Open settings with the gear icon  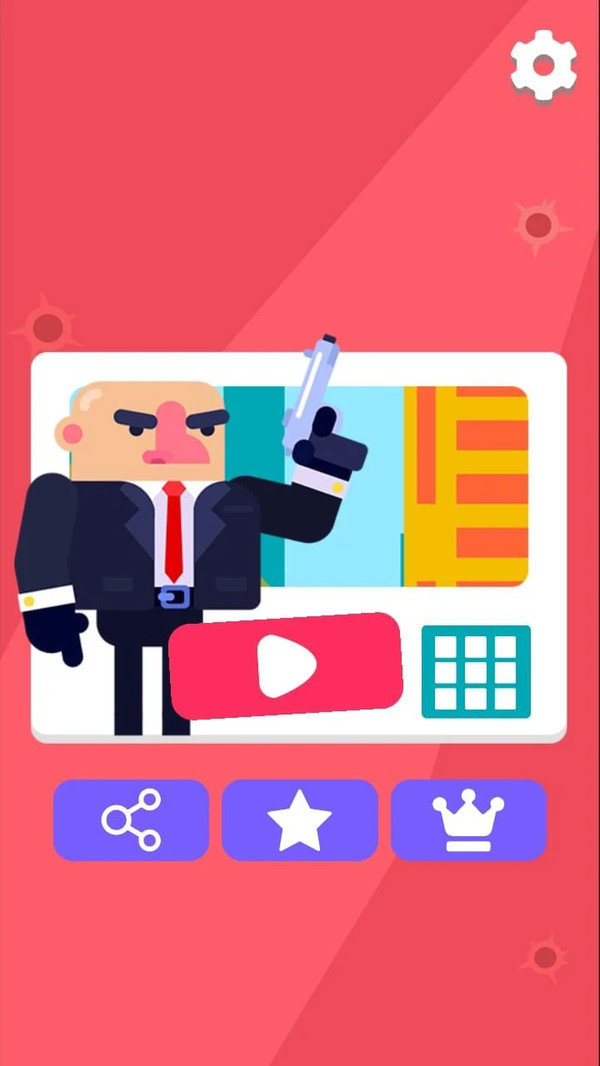(x=543, y=65)
